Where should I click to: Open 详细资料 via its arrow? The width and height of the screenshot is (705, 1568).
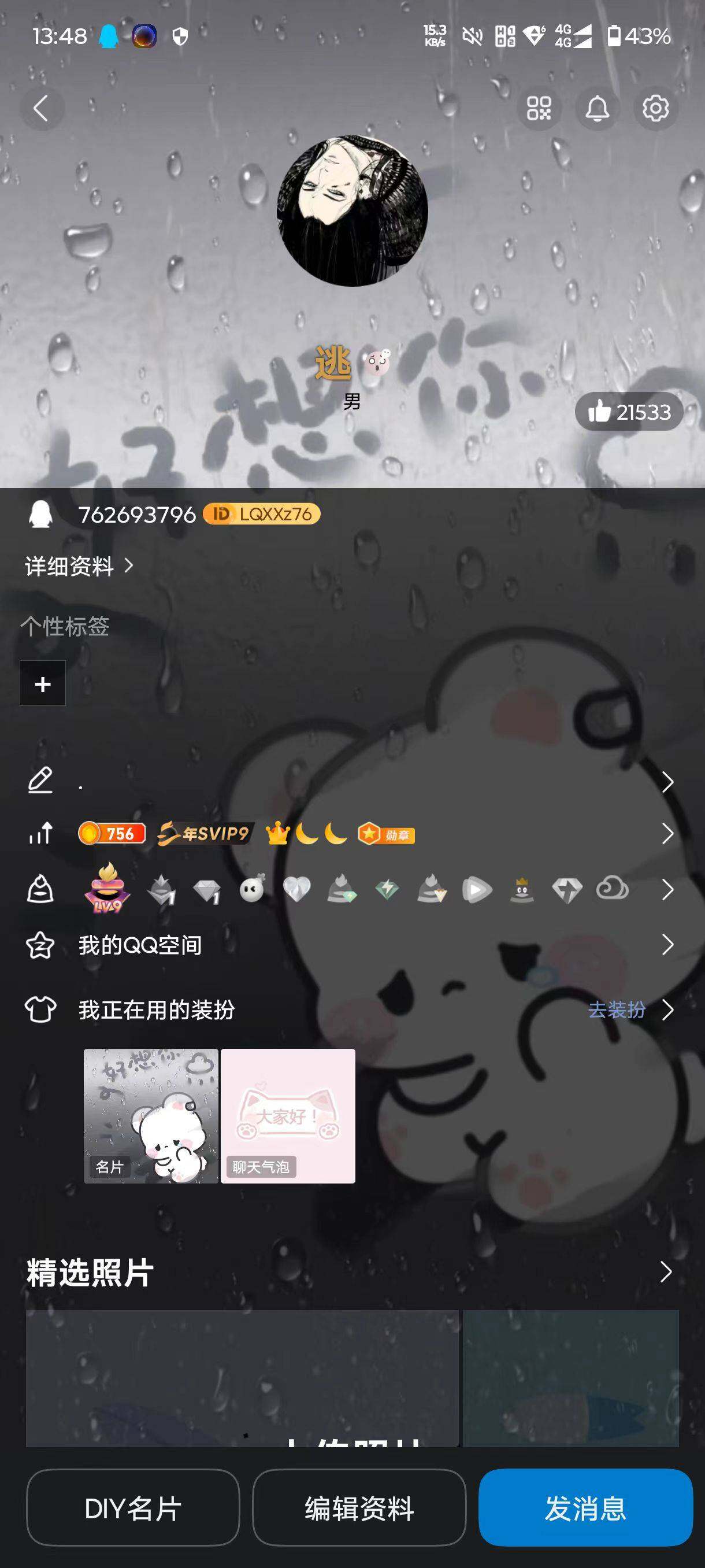129,566
